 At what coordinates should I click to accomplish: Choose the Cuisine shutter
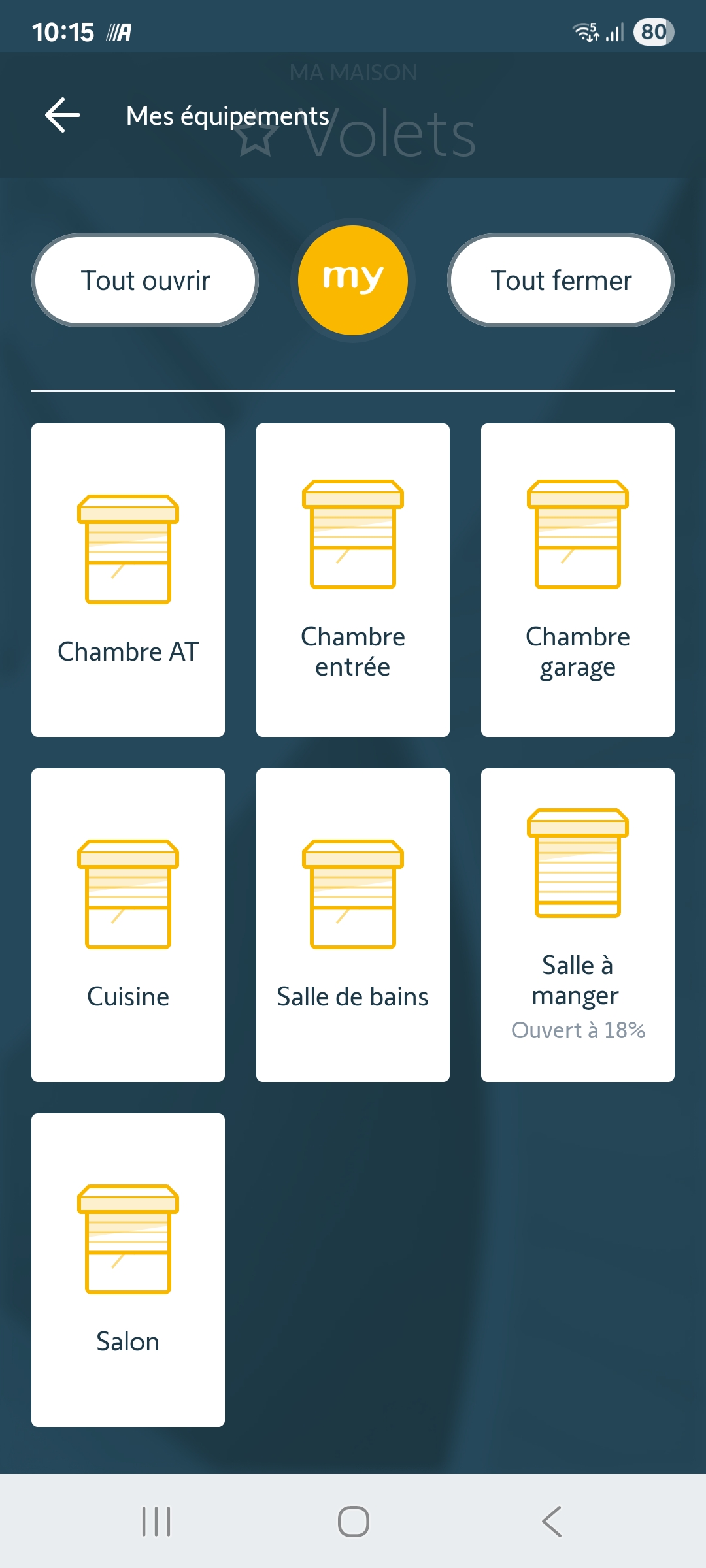(x=128, y=925)
